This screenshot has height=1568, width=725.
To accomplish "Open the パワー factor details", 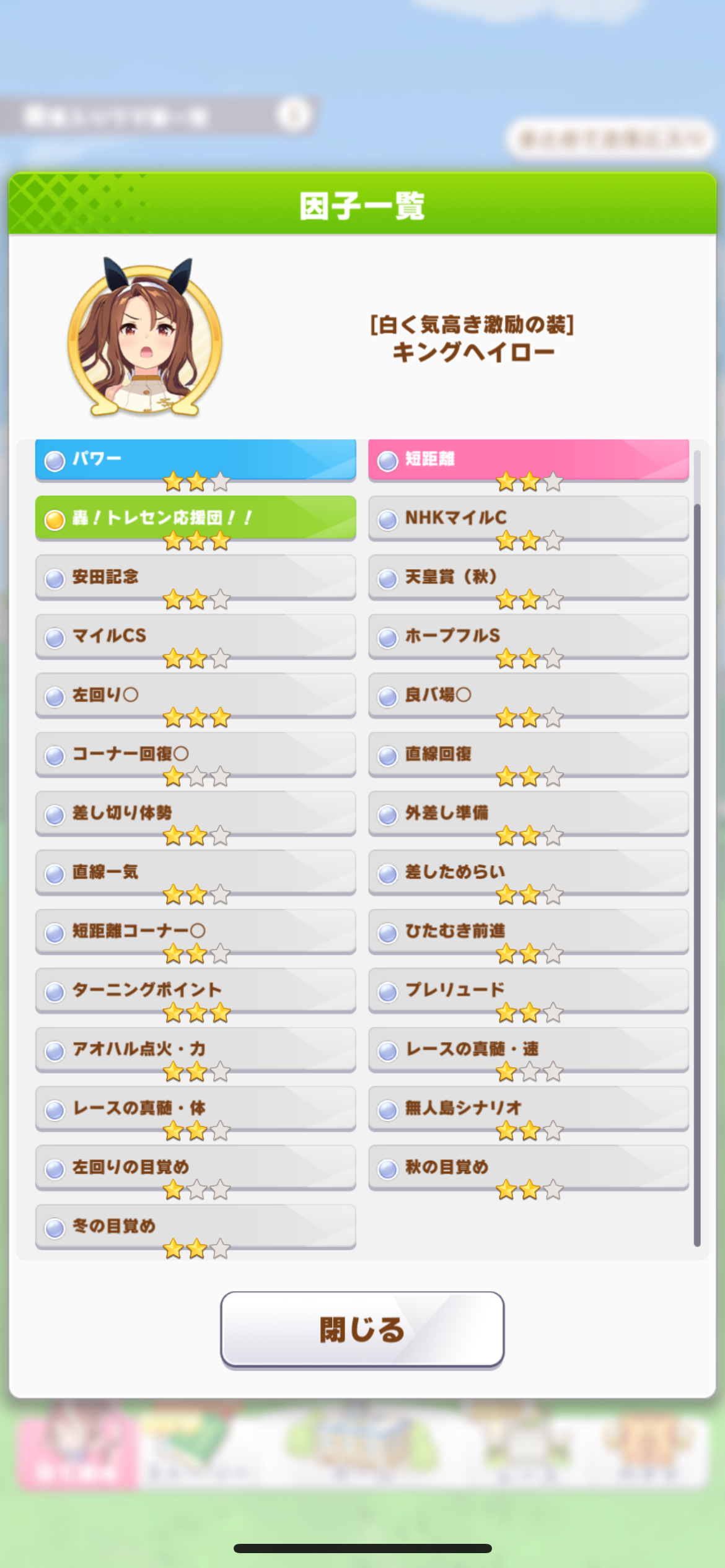I will (195, 460).
